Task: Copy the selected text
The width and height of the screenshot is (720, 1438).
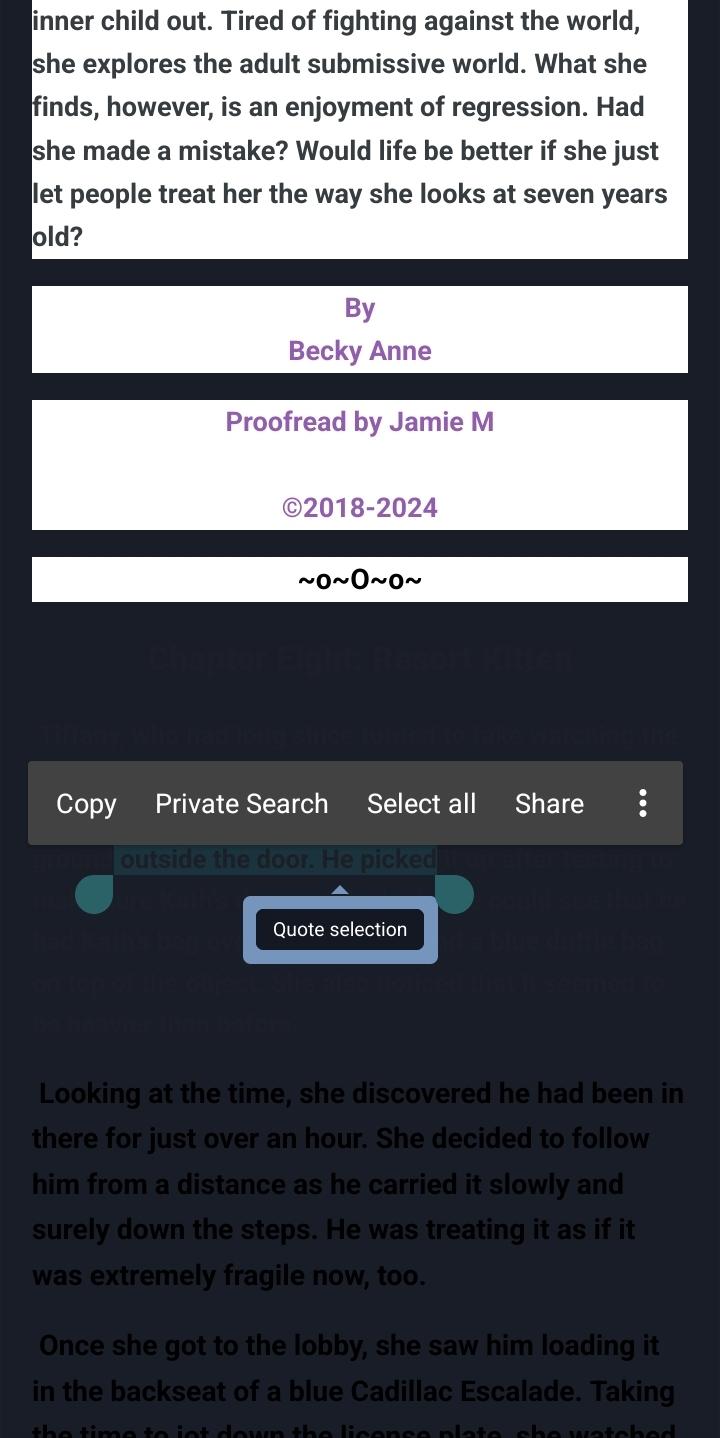Action: click(86, 803)
